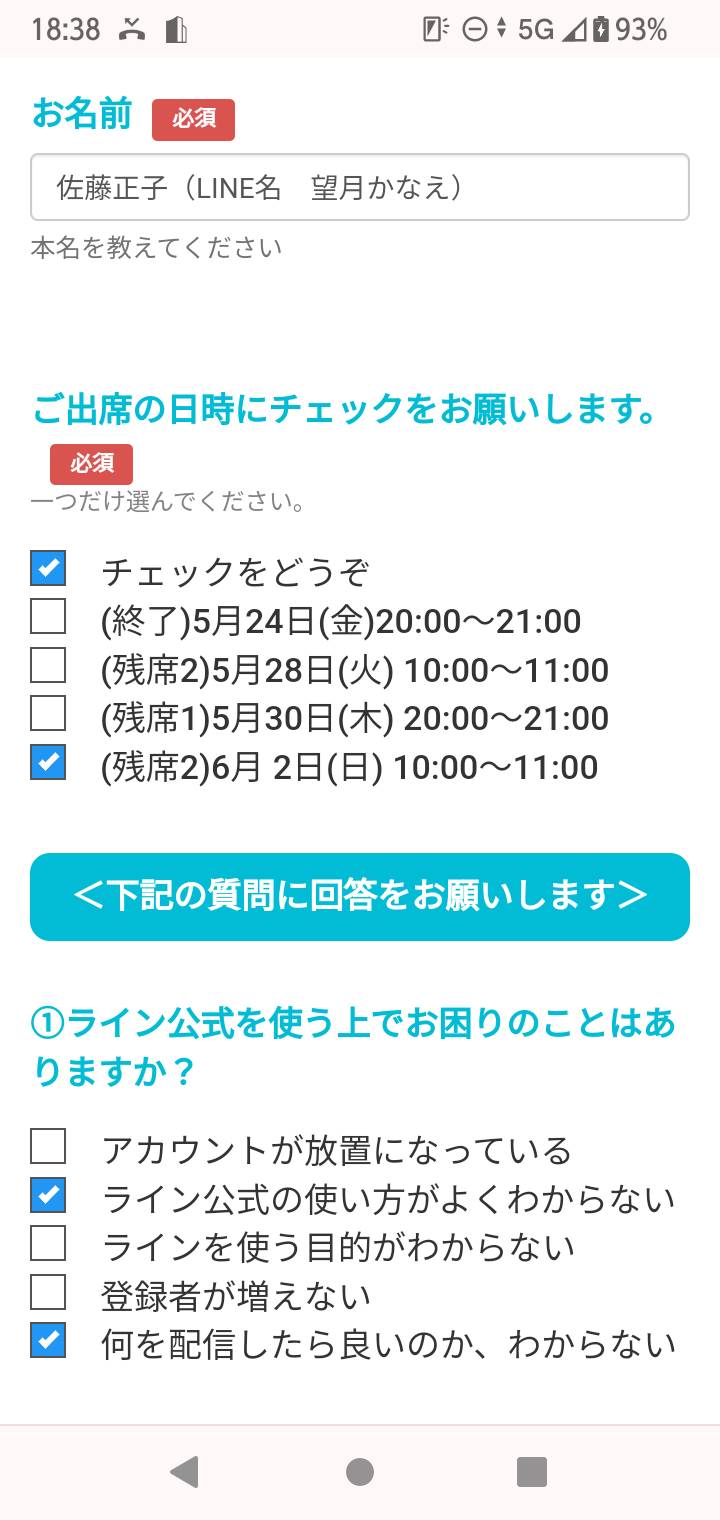This screenshot has height=1520, width=720.
Task: Tick ラインを使う目的がわからない
Action: tap(48, 1243)
